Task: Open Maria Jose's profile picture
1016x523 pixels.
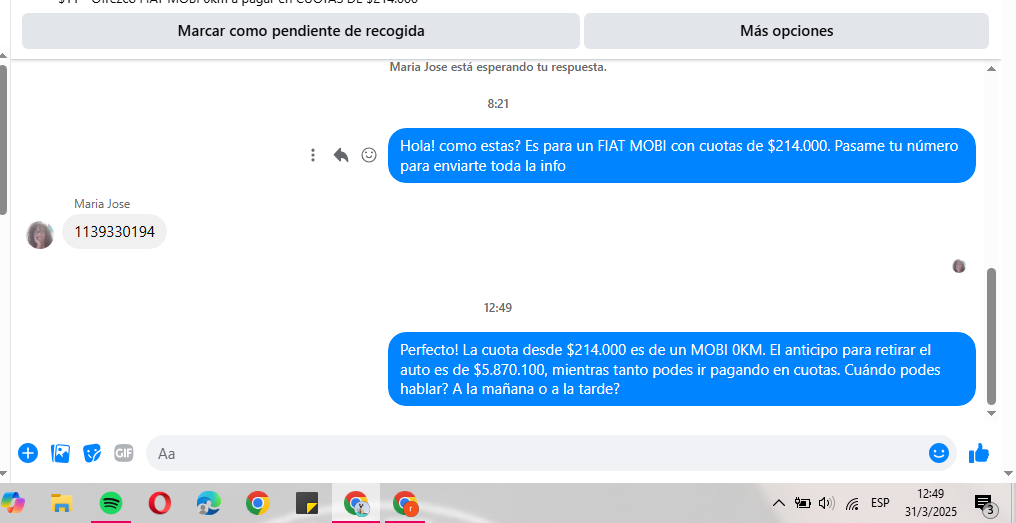Action: tap(40, 234)
